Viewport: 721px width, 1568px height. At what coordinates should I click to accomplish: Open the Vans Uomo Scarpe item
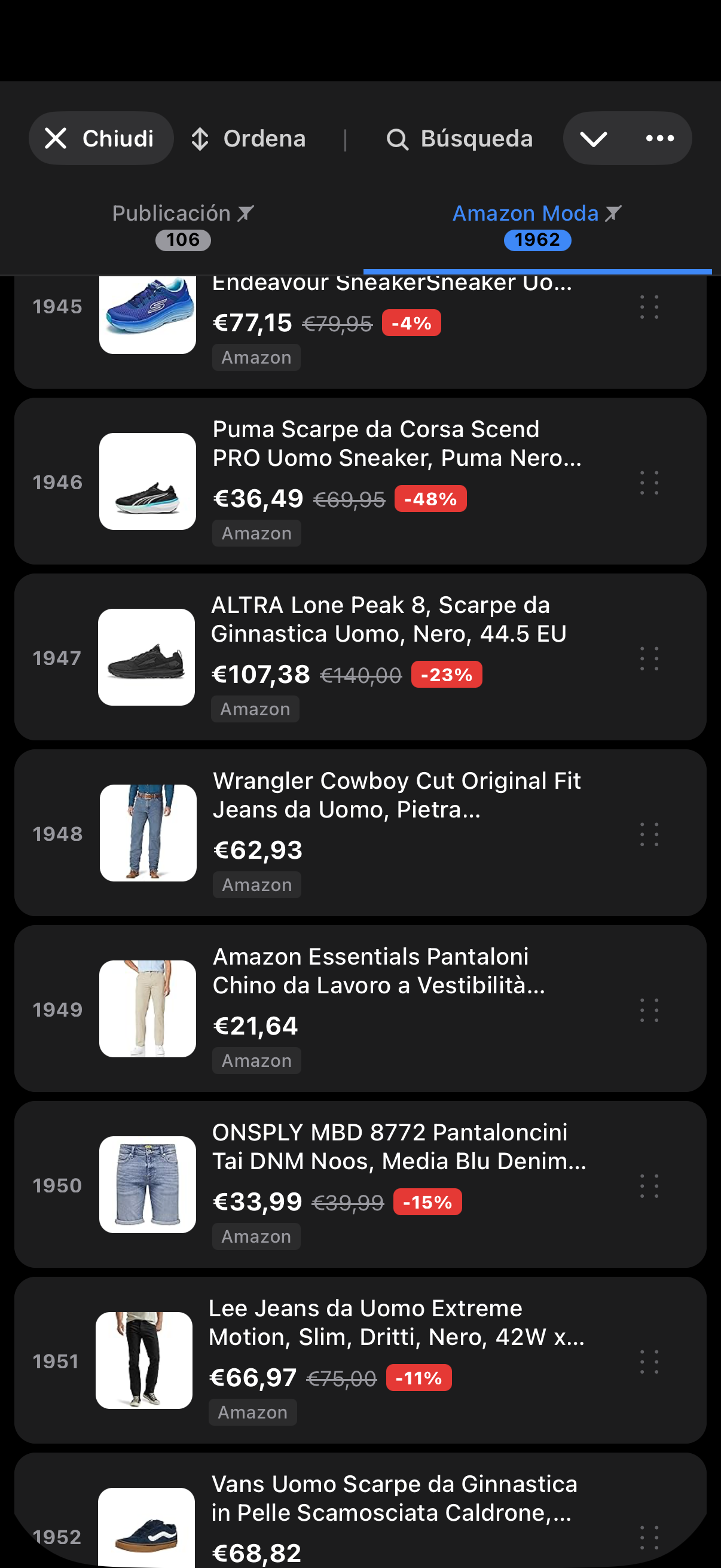(x=393, y=1499)
